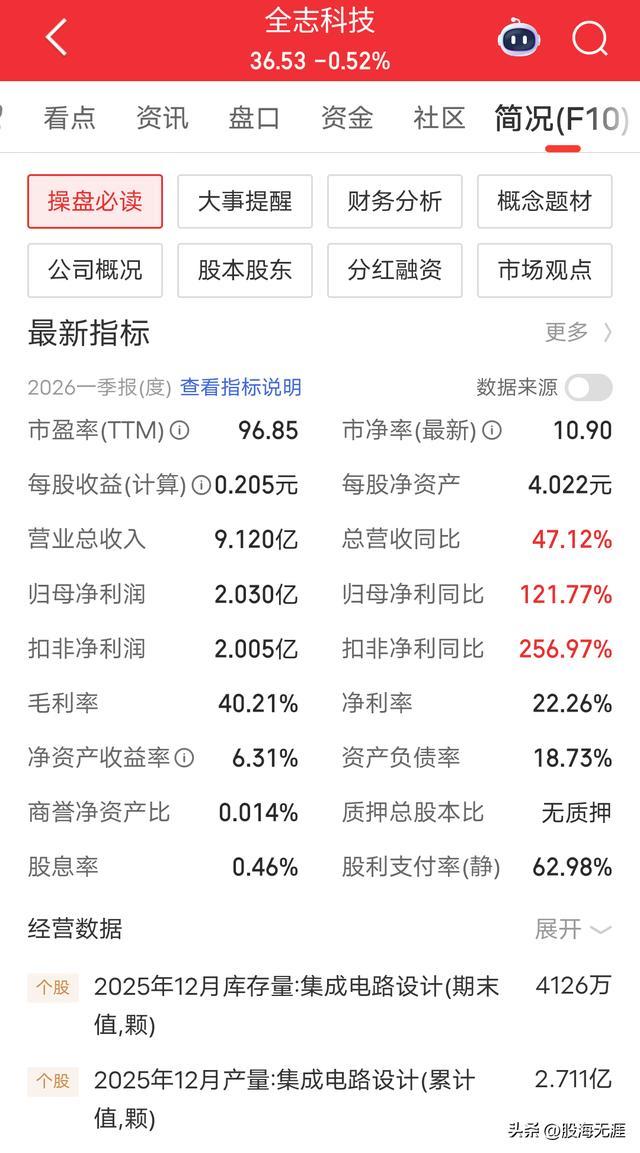Screen dimensions: 640x1153
Task: Open the 查看指标说明 link
Action: (241, 388)
